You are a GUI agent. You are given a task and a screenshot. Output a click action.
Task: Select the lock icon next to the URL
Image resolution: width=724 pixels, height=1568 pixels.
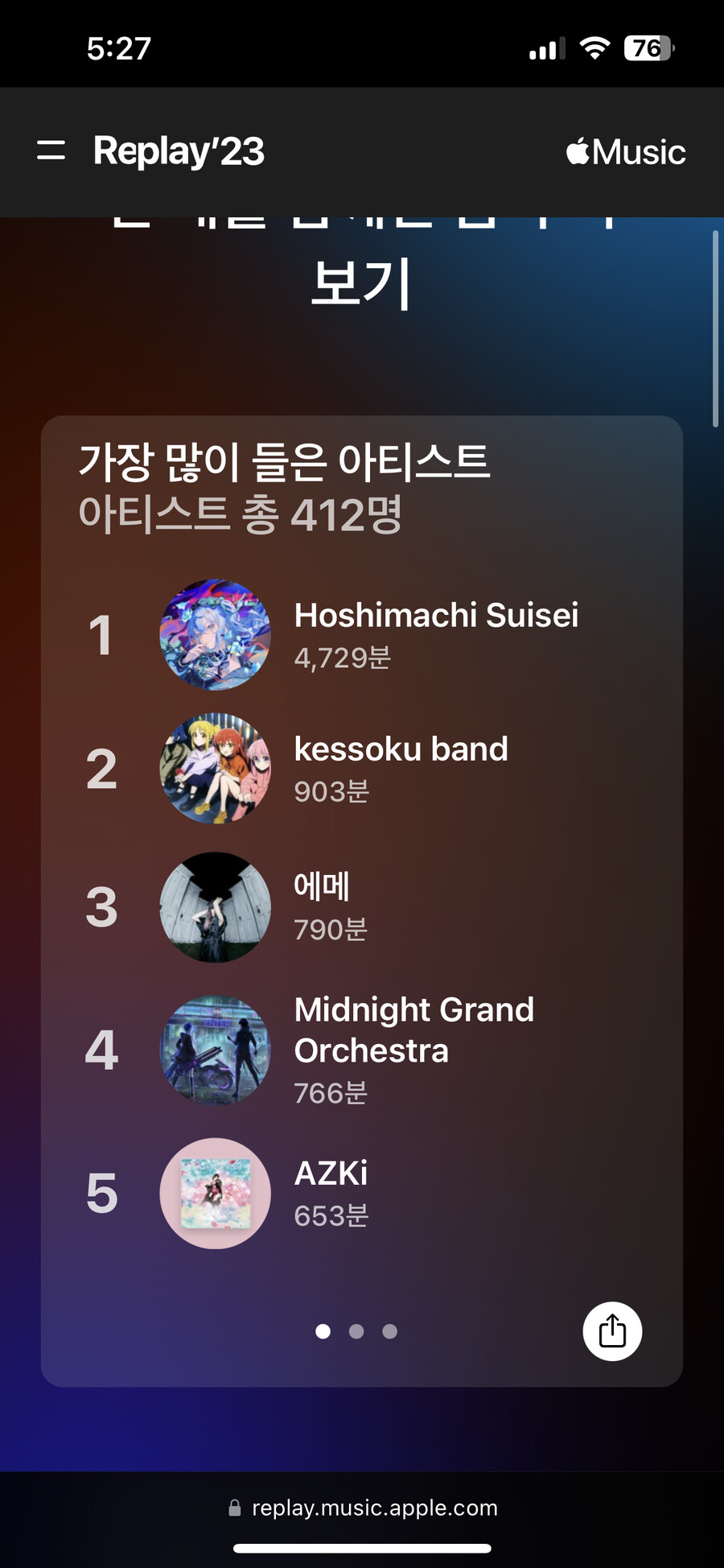tap(234, 1508)
